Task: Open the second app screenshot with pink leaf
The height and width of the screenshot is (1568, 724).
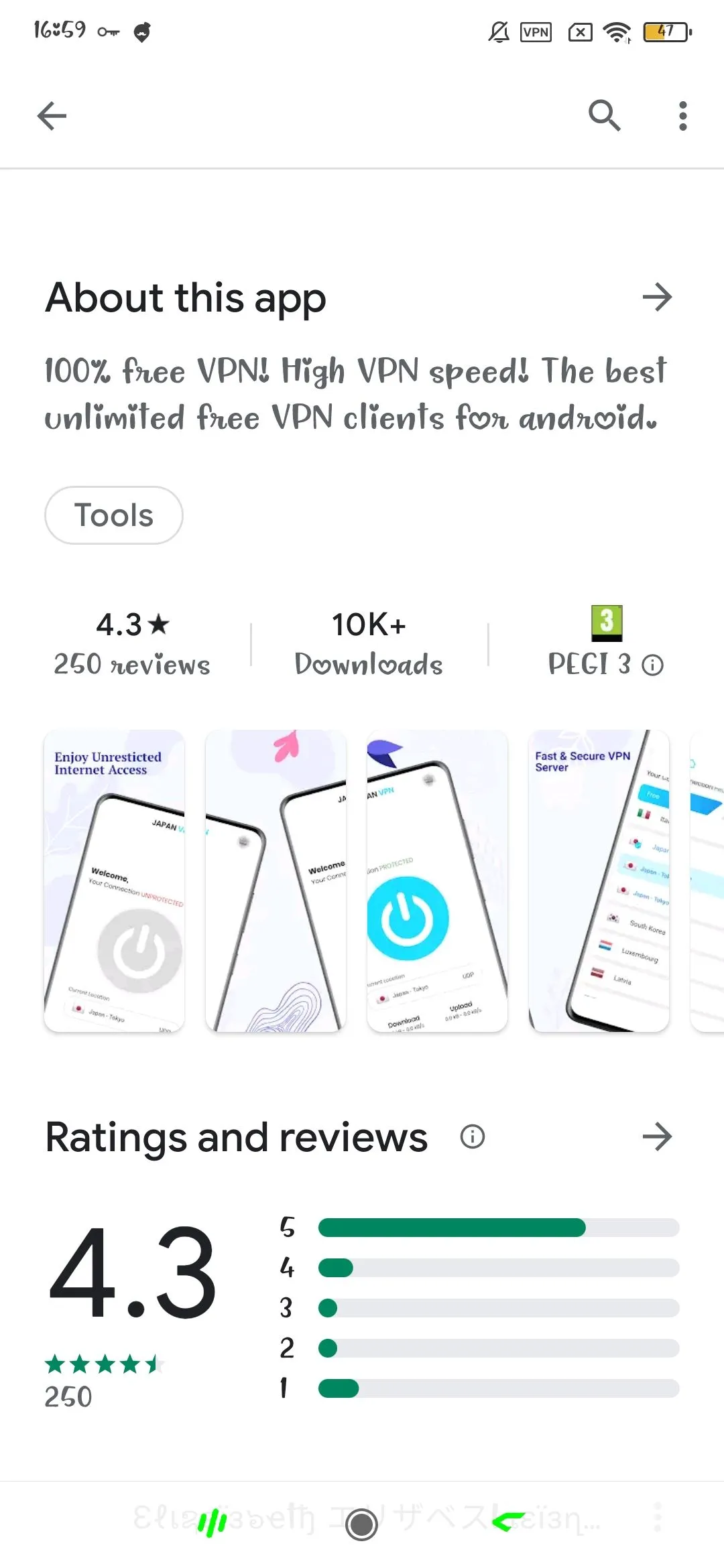Action: 276,881
